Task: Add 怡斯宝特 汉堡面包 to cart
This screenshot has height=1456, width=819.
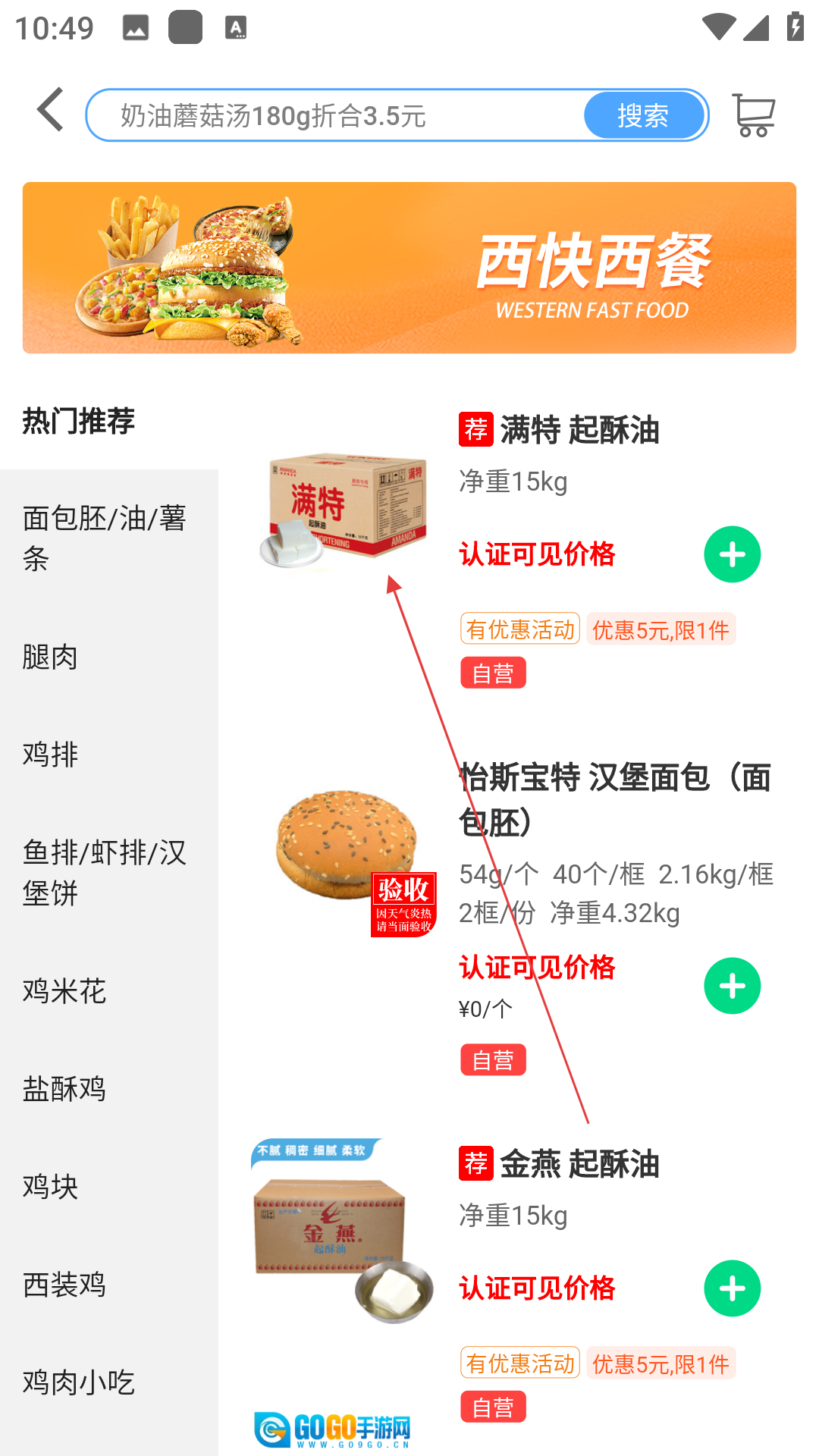Action: point(732,986)
